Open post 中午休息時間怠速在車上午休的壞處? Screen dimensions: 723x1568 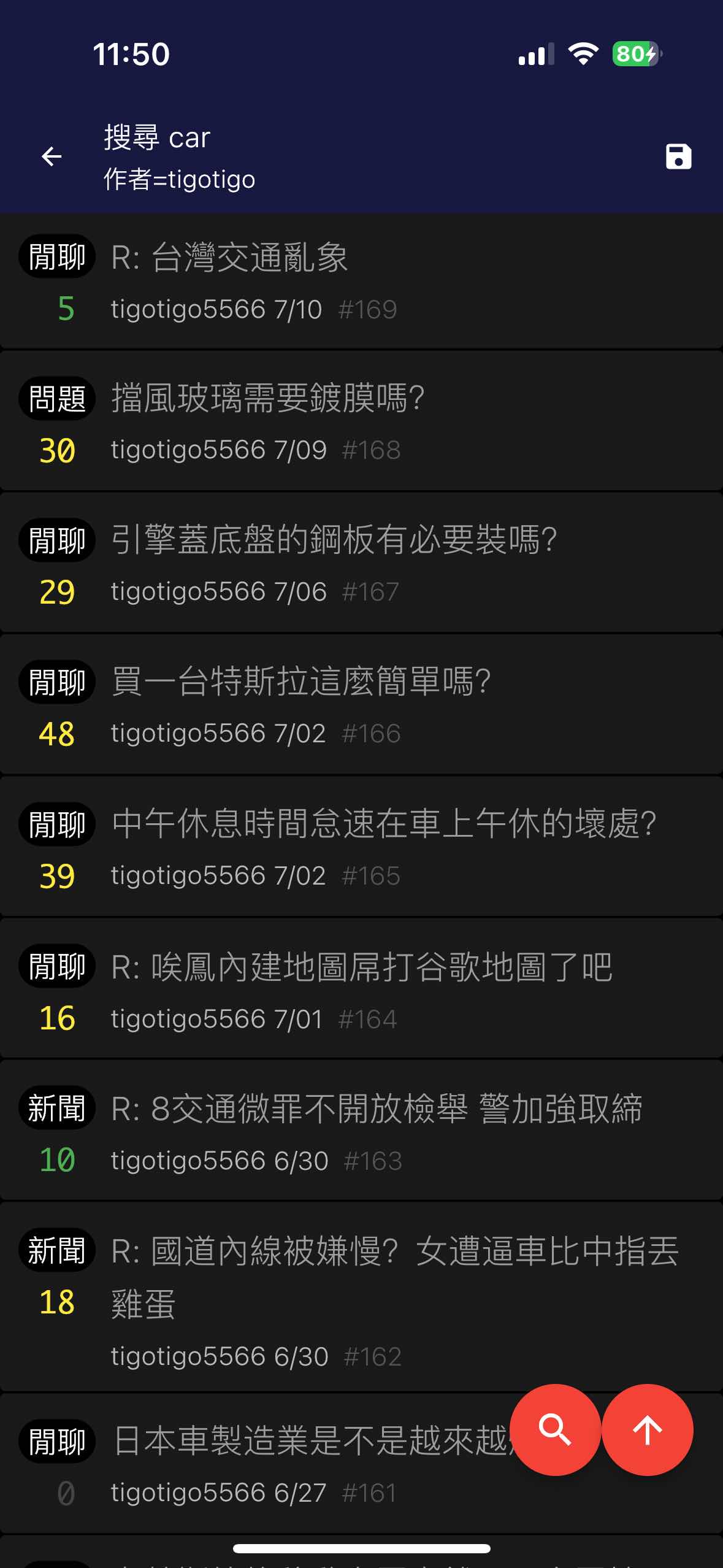[x=361, y=847]
